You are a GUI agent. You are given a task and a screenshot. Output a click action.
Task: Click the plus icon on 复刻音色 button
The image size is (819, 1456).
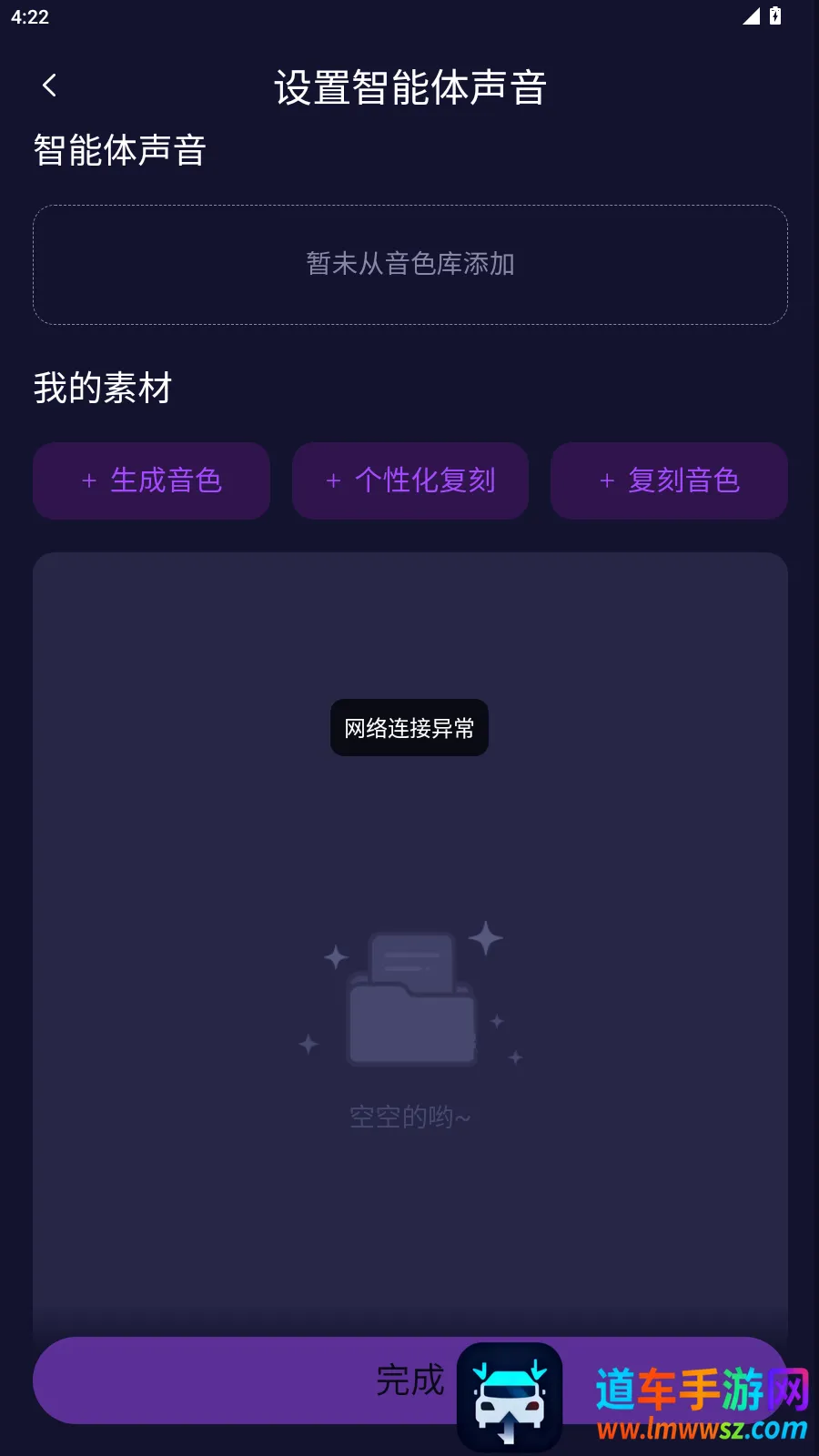pyautogui.click(x=607, y=480)
